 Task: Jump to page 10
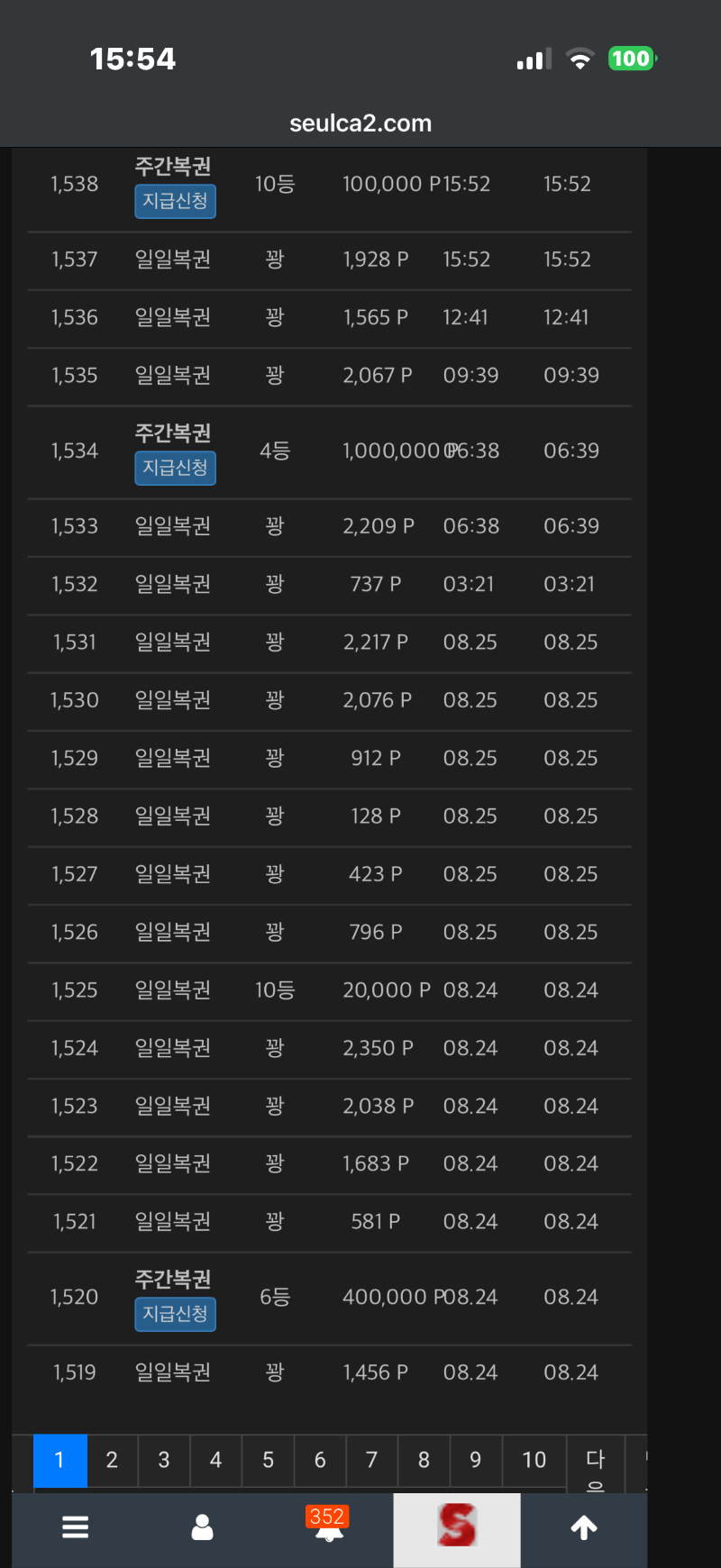pos(534,1460)
